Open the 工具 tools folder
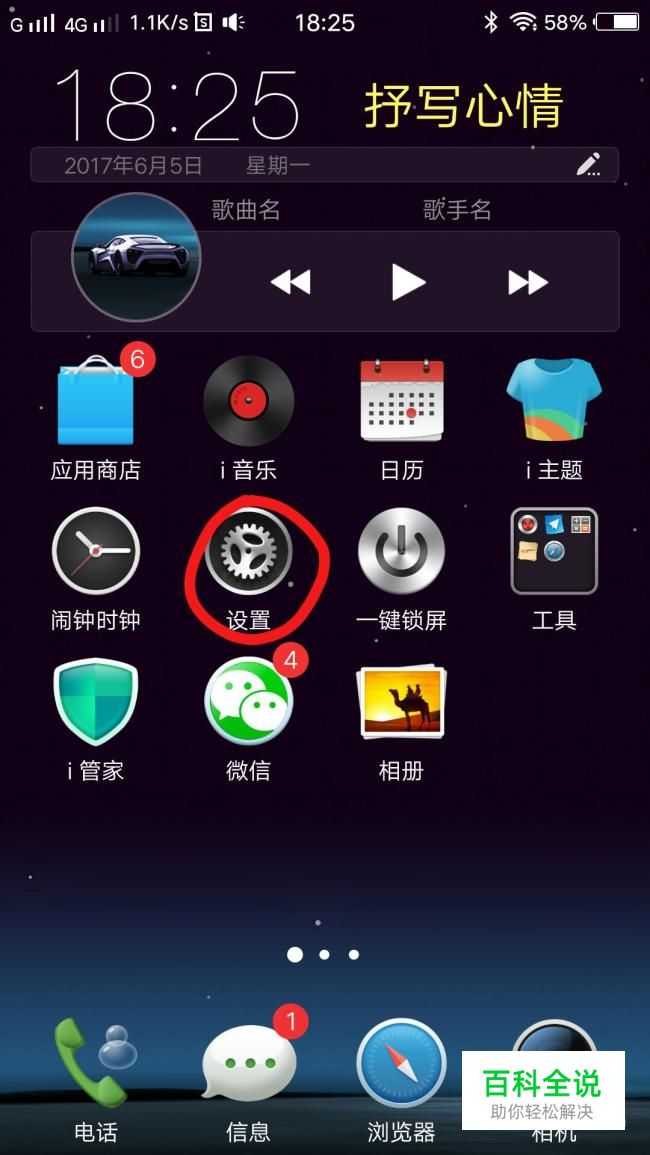The height and width of the screenshot is (1155, 650). (x=554, y=553)
